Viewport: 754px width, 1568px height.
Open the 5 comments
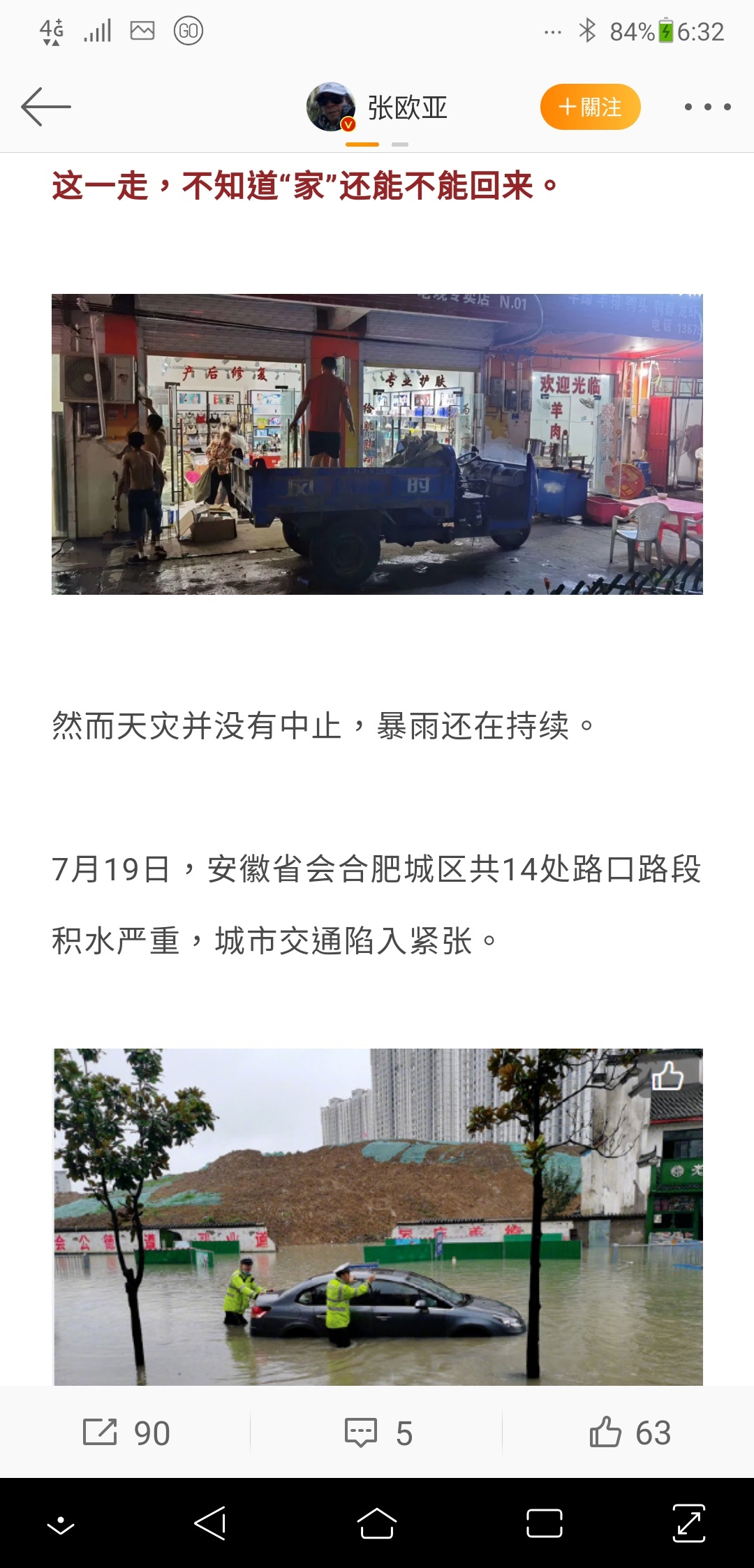click(378, 1433)
